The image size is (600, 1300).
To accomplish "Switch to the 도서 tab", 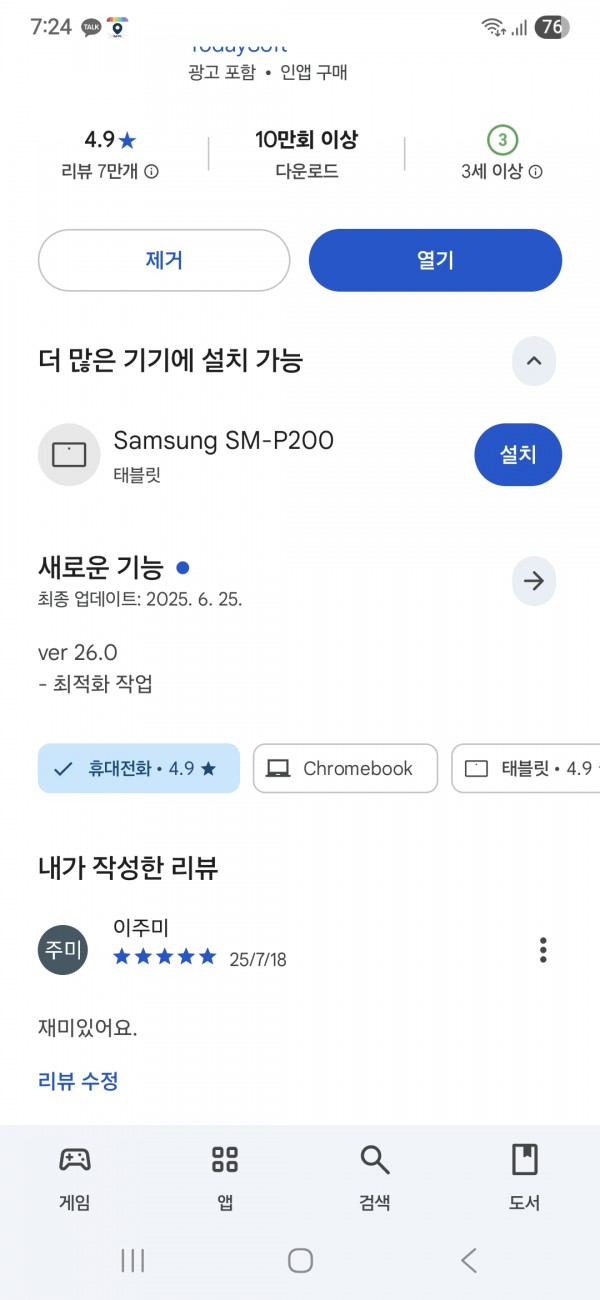I will 525,1177.
